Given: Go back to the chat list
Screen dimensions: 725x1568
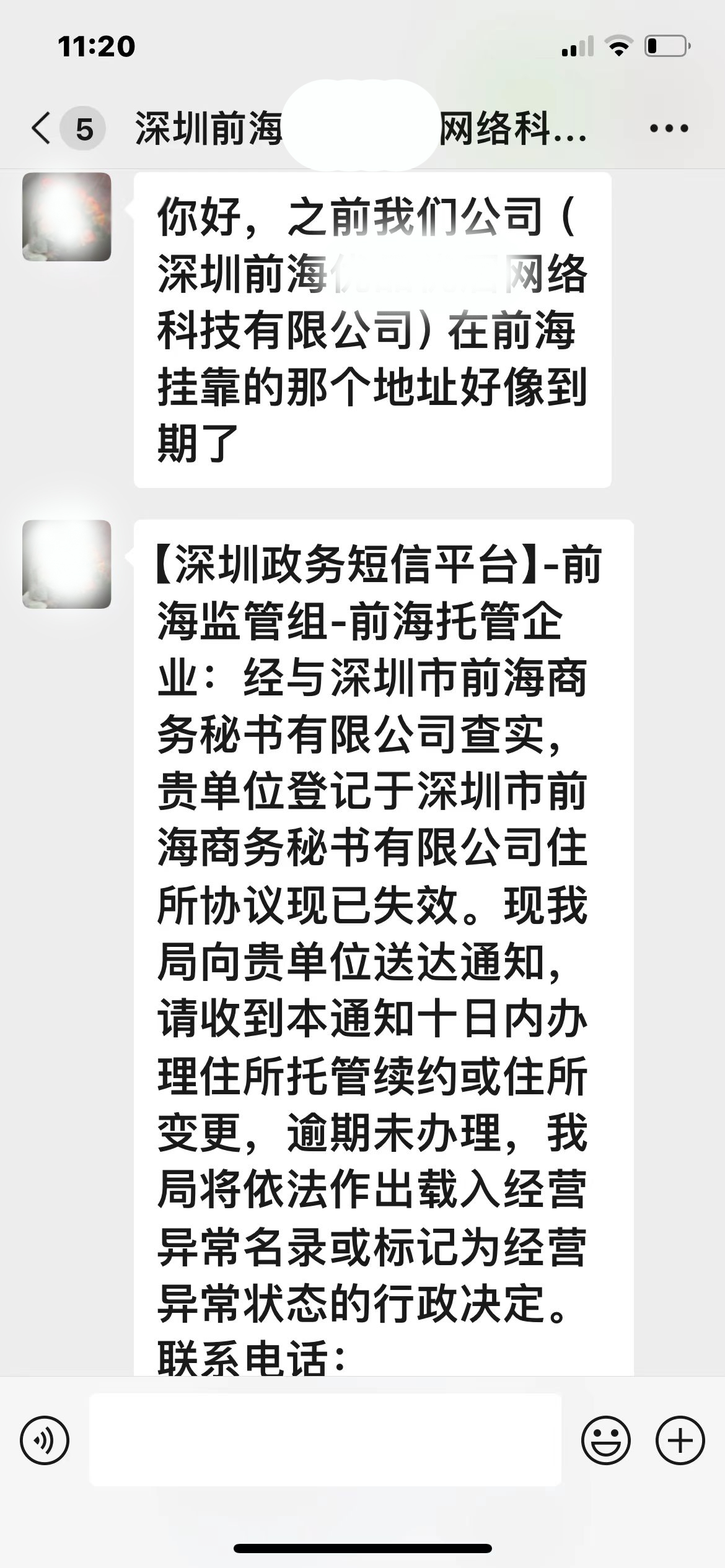Looking at the screenshot, I should click(42, 129).
